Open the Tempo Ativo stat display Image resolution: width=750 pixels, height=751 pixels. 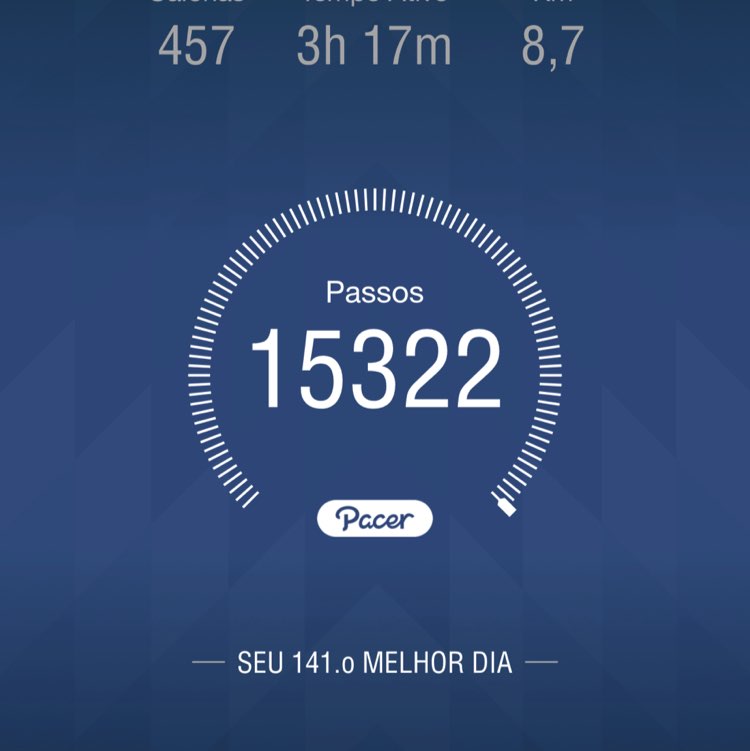(374, 44)
